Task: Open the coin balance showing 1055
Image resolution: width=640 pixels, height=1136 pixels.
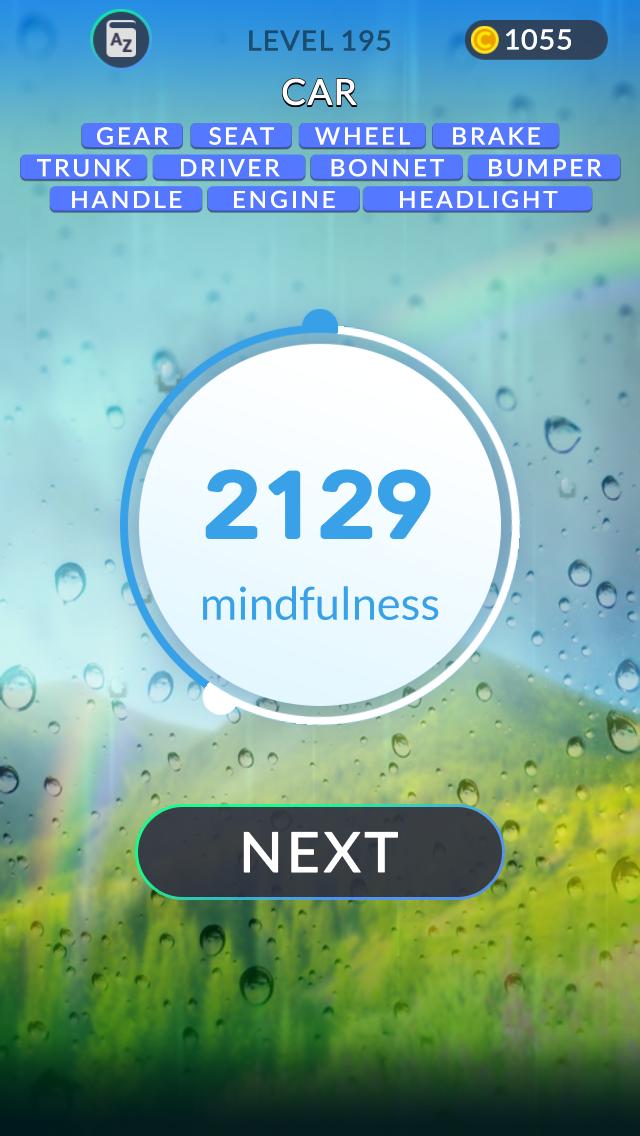Action: coord(535,40)
